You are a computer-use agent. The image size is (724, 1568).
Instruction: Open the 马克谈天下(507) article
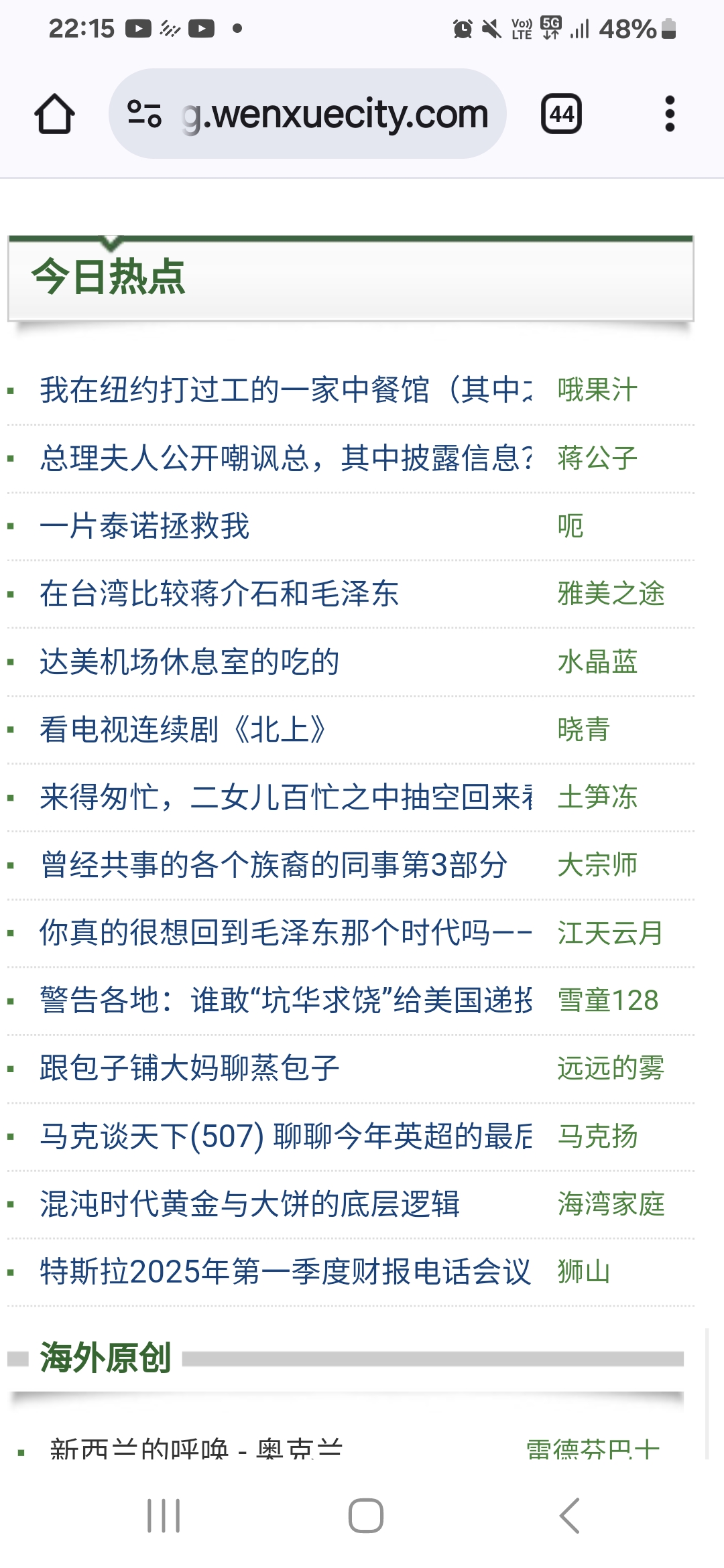click(x=285, y=1136)
